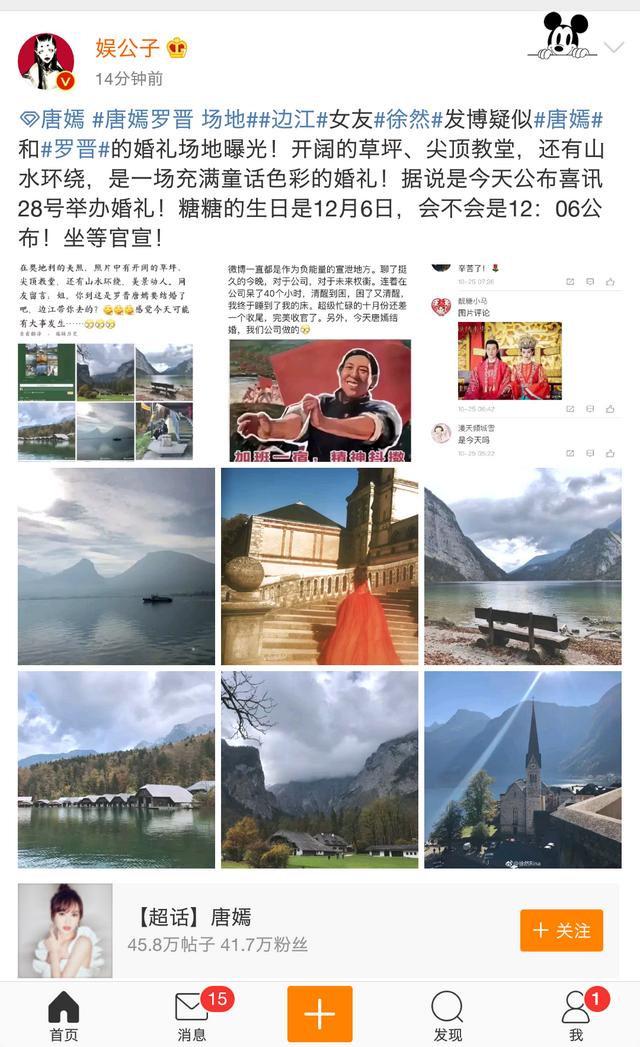Open the photo of the woman in the orange dress
The width and height of the screenshot is (640, 1047).
tap(319, 566)
